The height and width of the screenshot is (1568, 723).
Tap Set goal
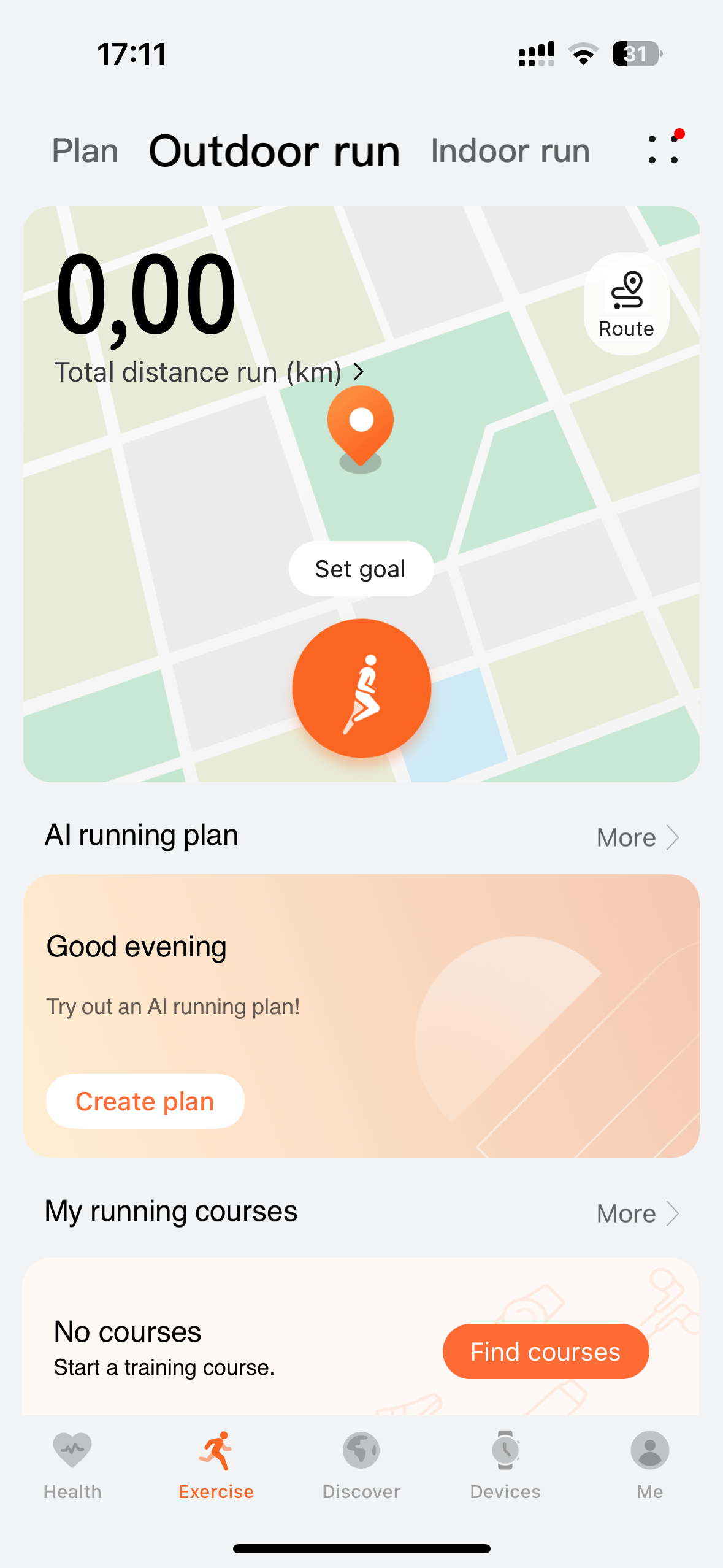click(361, 569)
